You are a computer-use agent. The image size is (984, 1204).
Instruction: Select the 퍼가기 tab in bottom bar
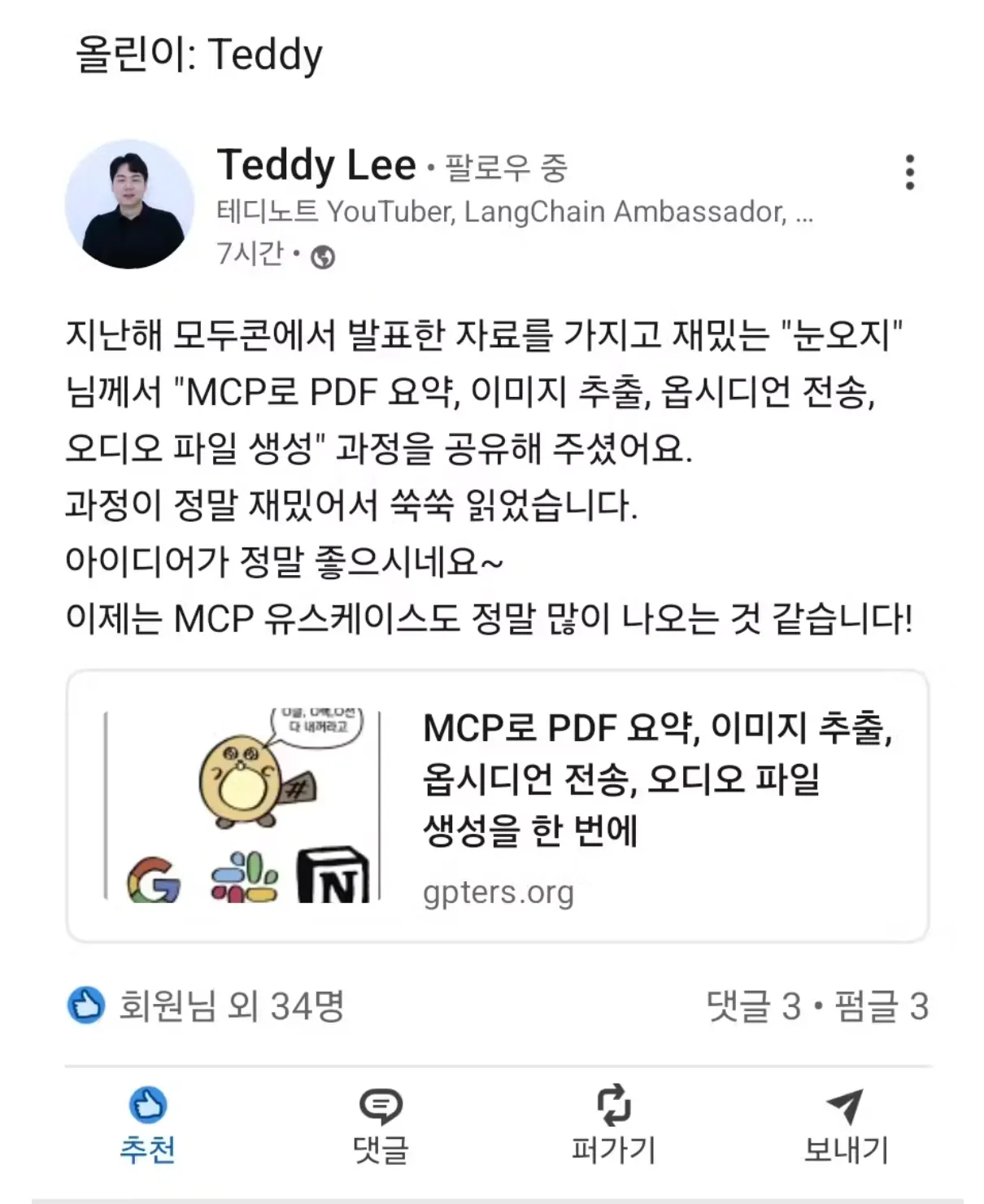pyautogui.click(x=616, y=1131)
